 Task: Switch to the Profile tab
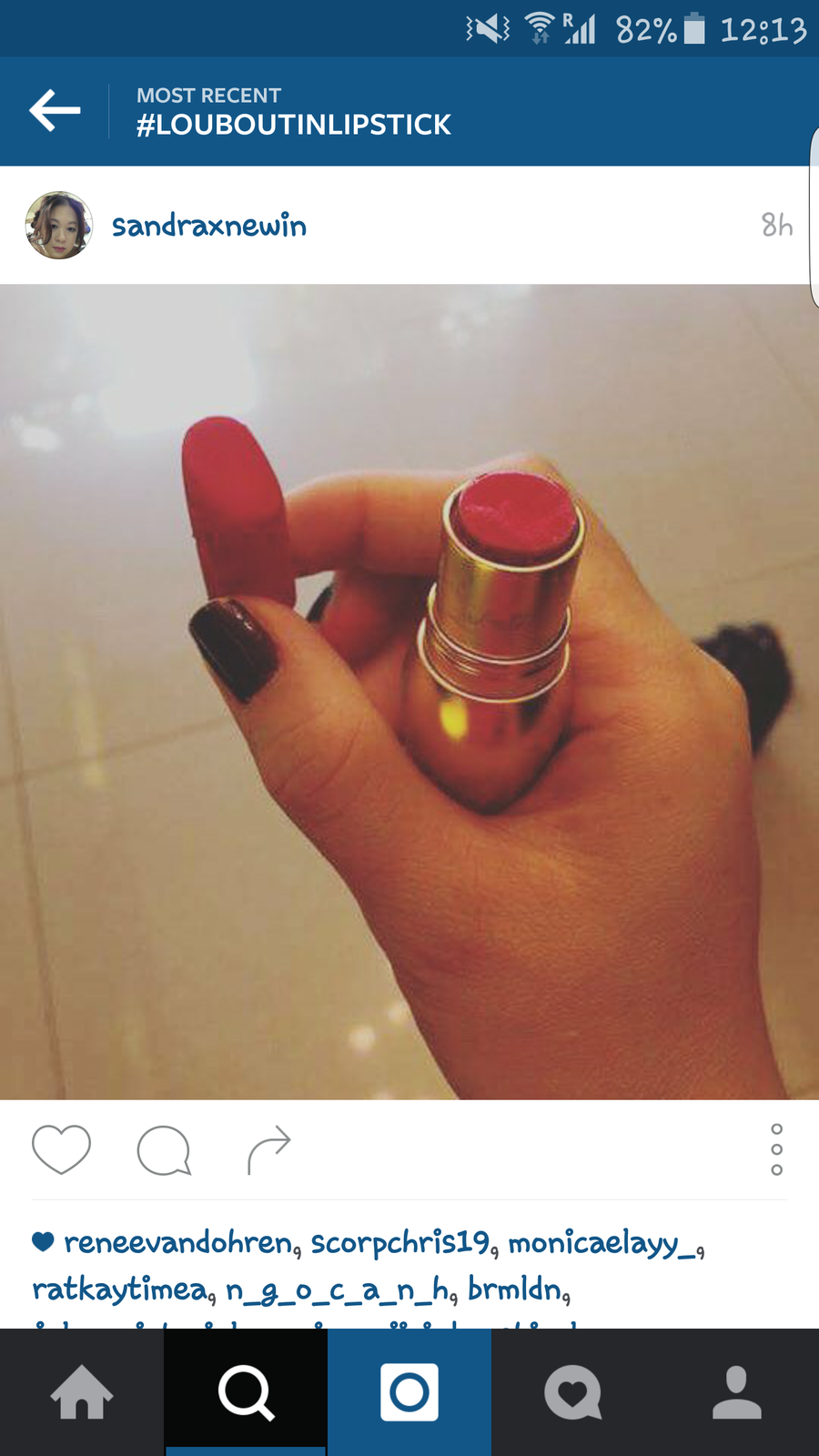point(737,1392)
